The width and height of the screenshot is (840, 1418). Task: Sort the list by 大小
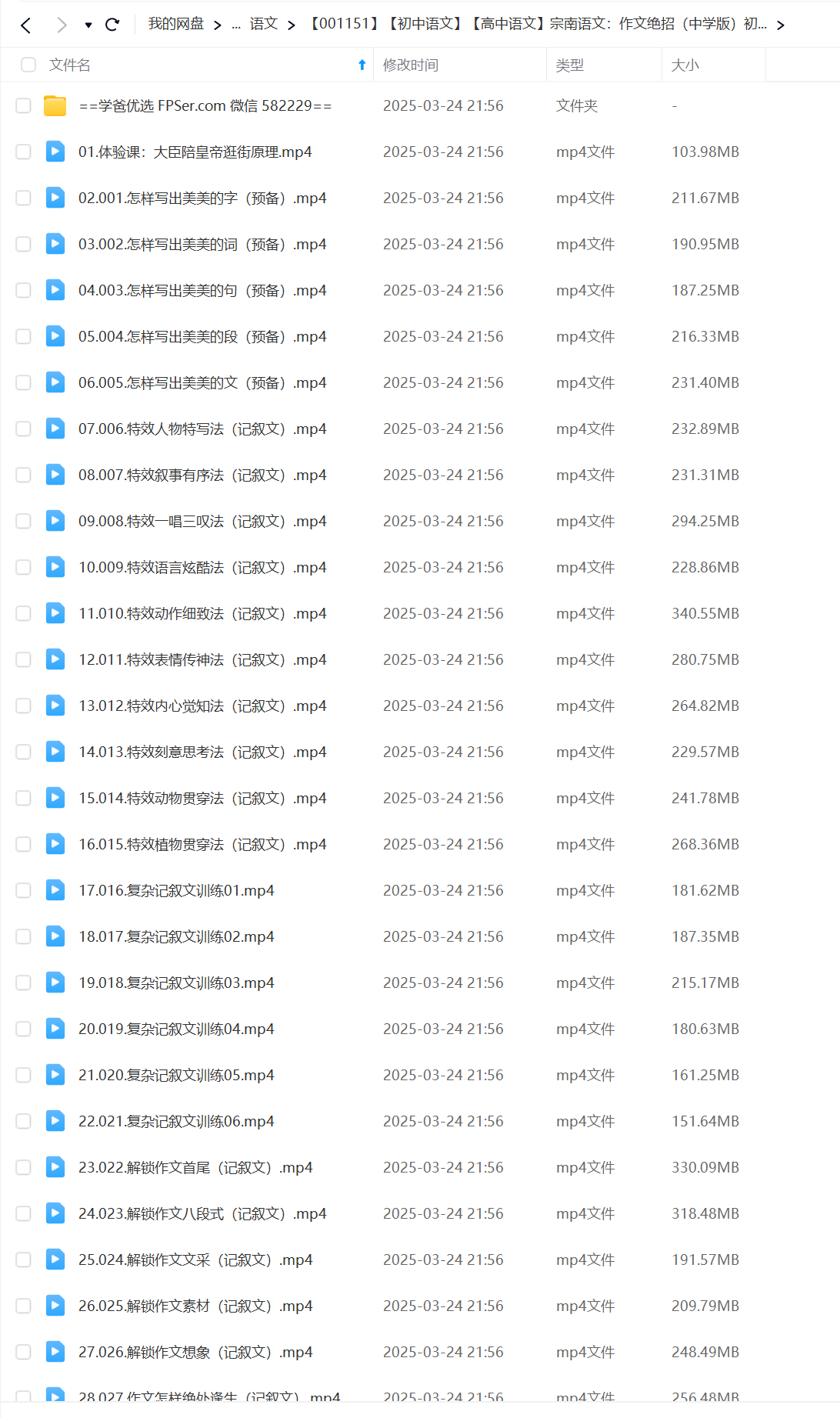[685, 65]
